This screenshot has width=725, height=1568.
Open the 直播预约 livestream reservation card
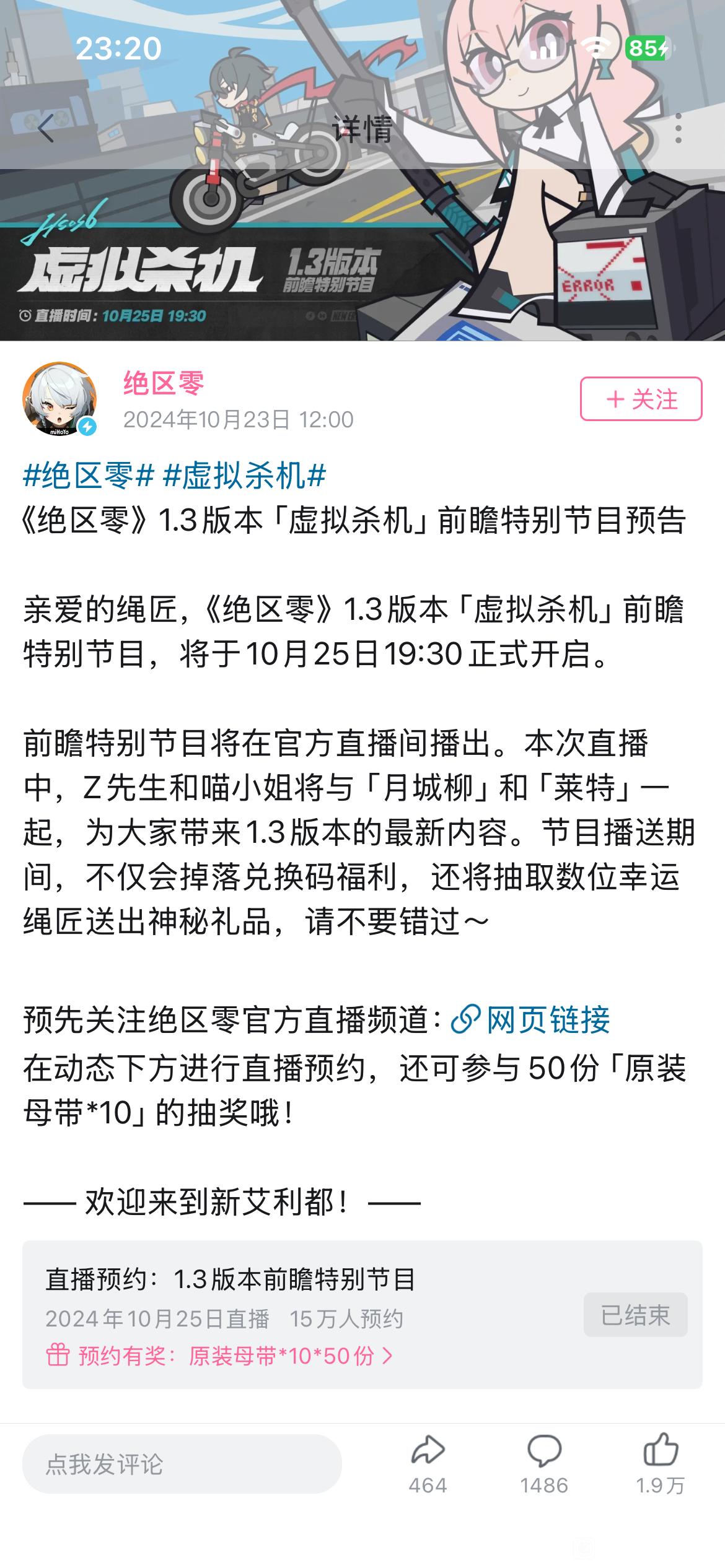pyautogui.click(x=362, y=1315)
